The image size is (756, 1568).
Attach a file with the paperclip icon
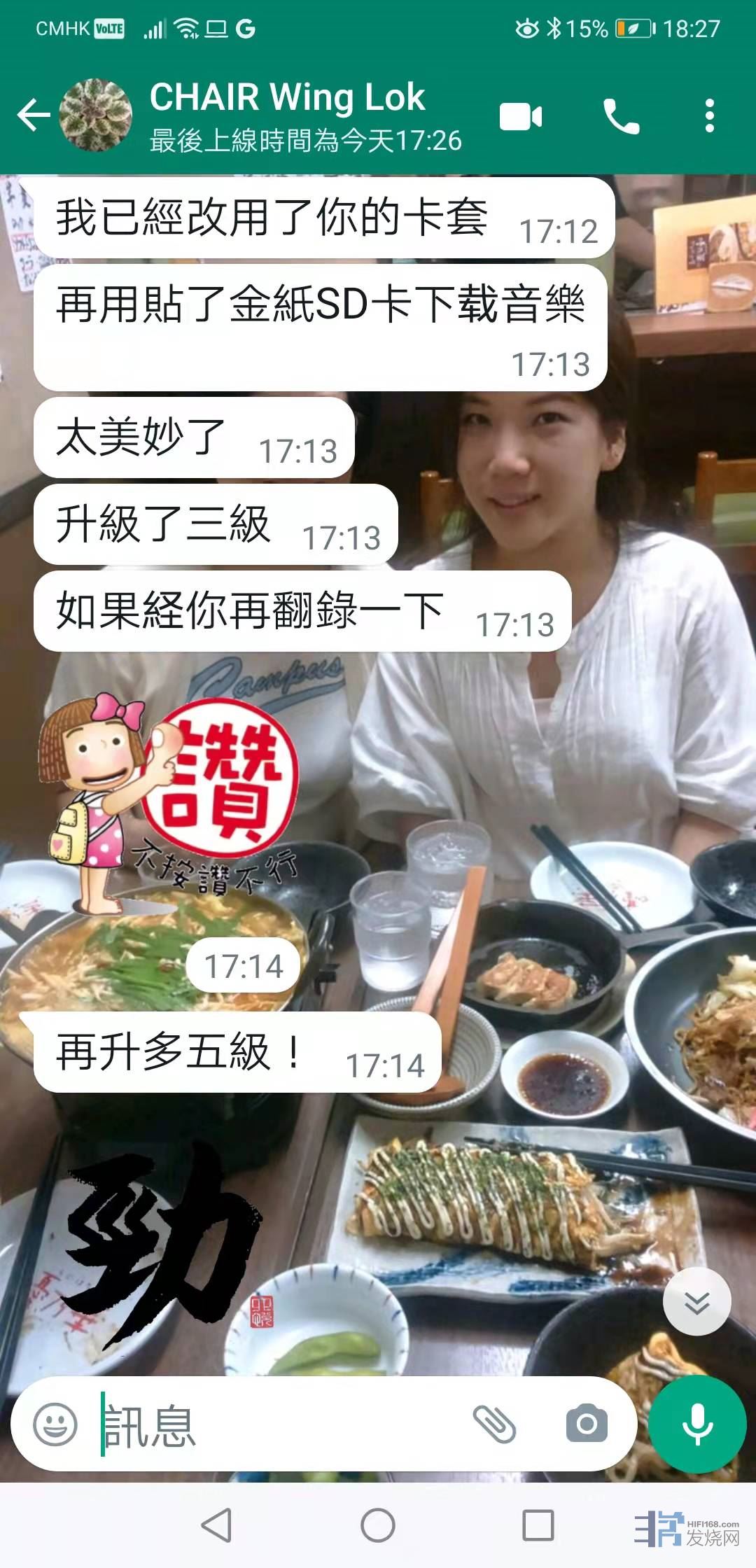(494, 1424)
